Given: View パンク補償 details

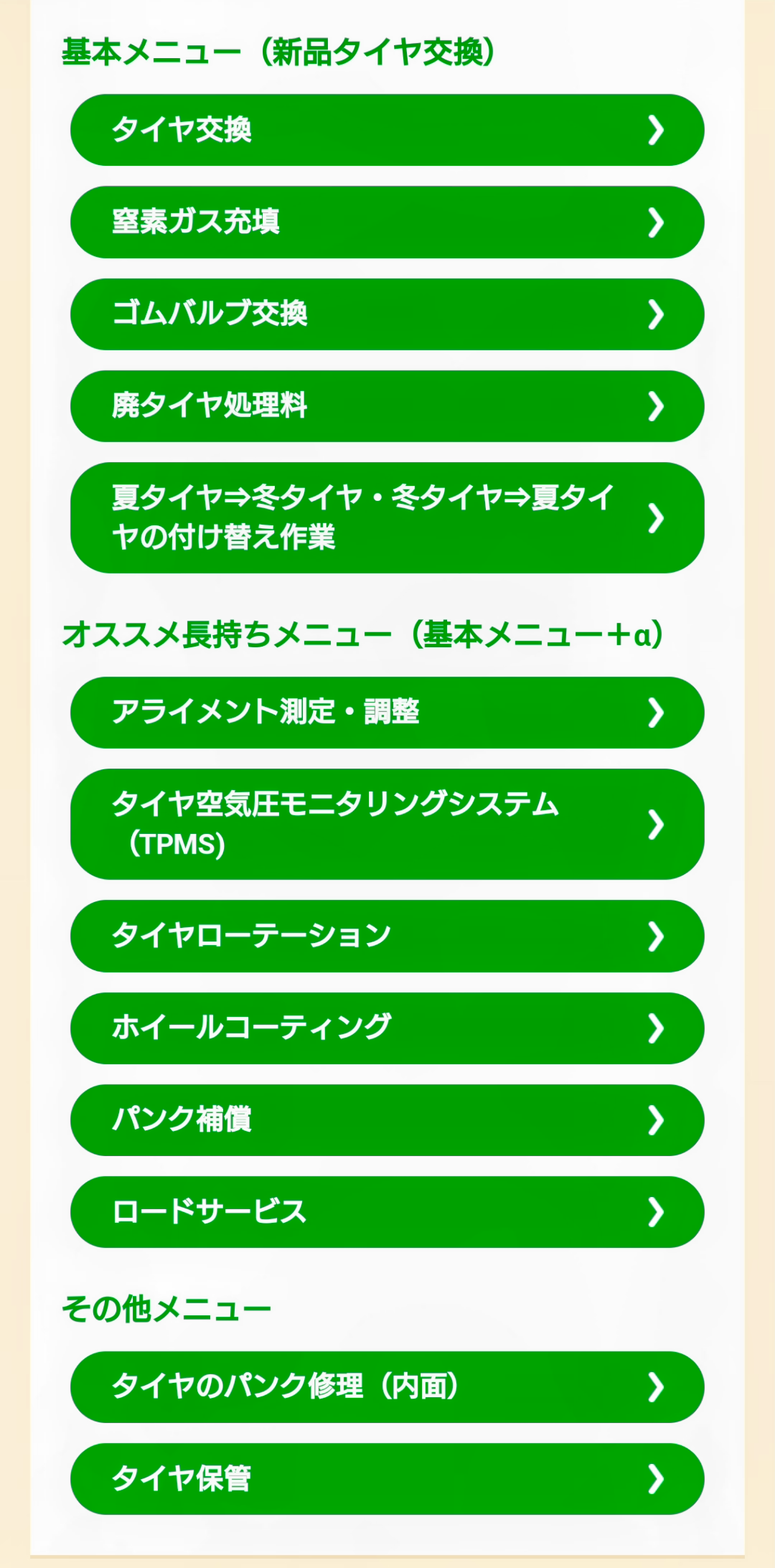Looking at the screenshot, I should point(387,1119).
